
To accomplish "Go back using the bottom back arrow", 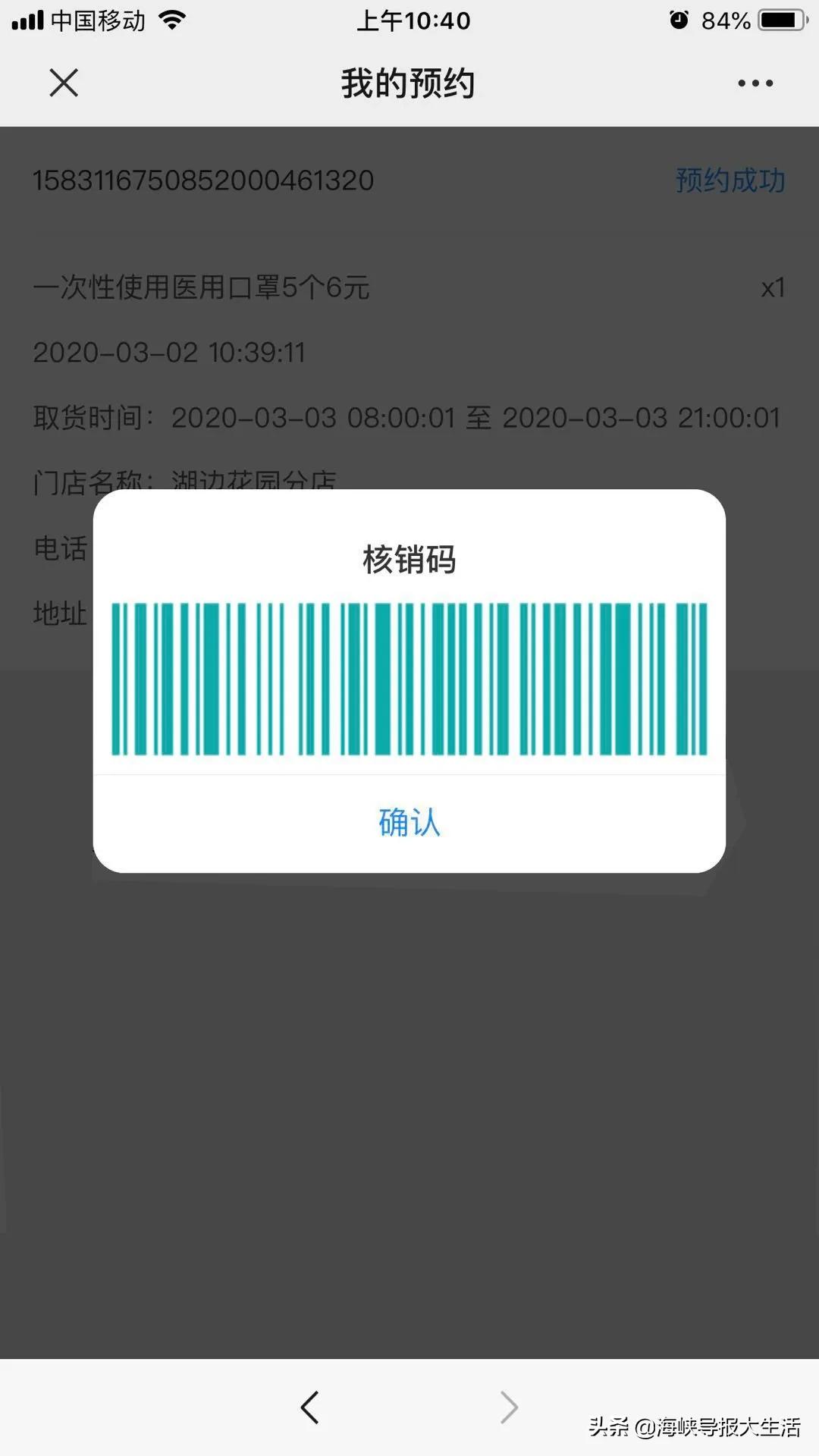I will tap(309, 1407).
